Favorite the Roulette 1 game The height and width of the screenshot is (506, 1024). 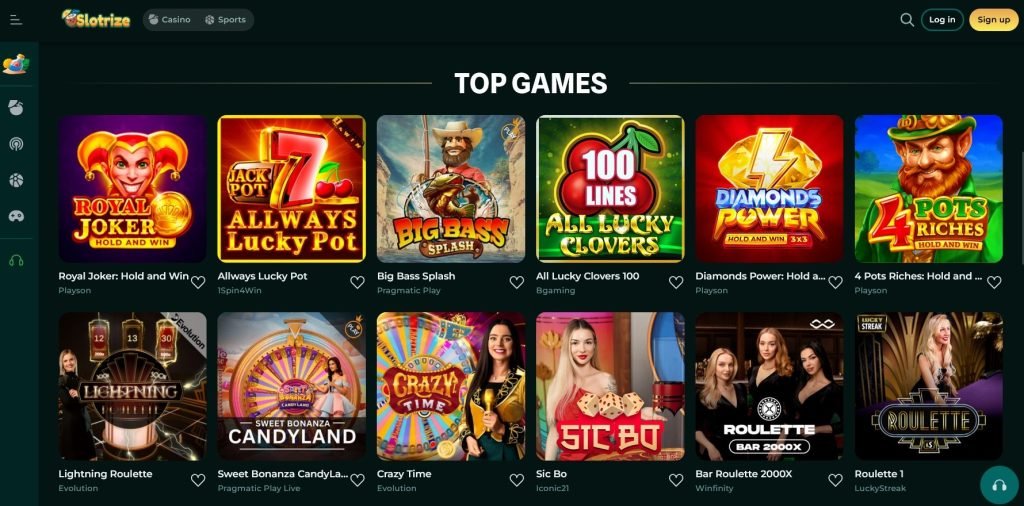click(994, 480)
